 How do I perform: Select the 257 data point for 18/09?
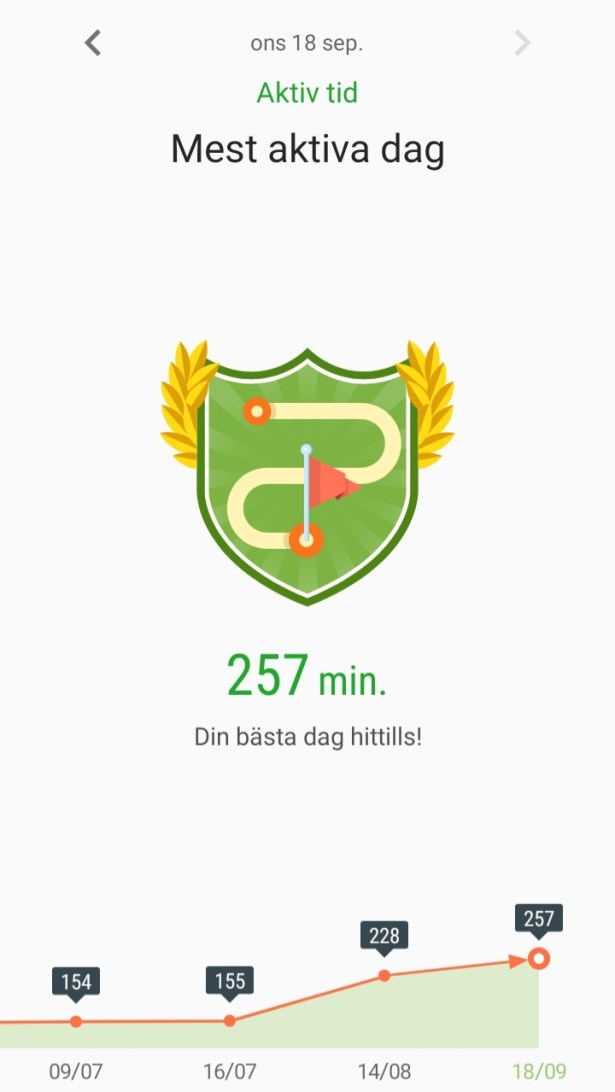coord(539,959)
